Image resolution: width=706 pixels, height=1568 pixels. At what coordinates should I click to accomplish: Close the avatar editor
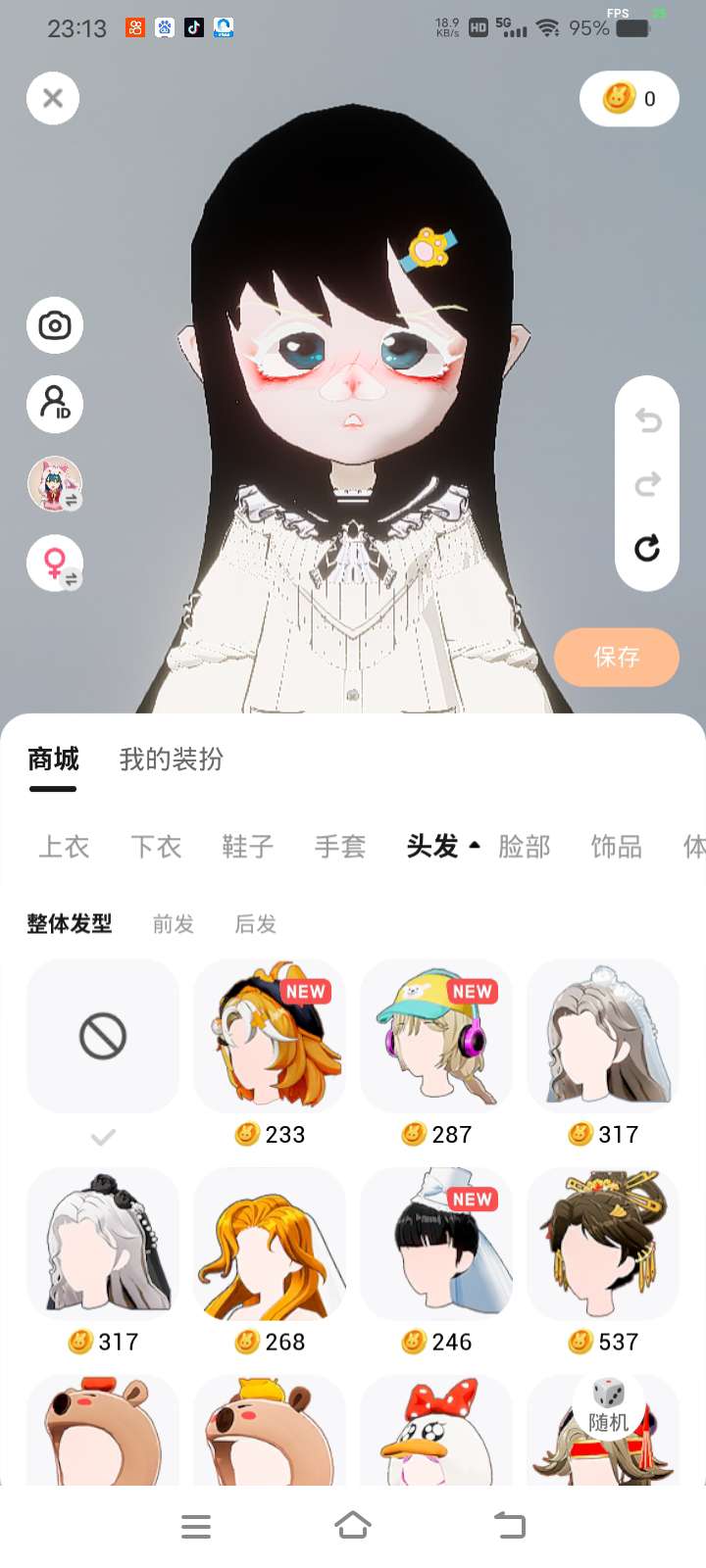pos(53,98)
